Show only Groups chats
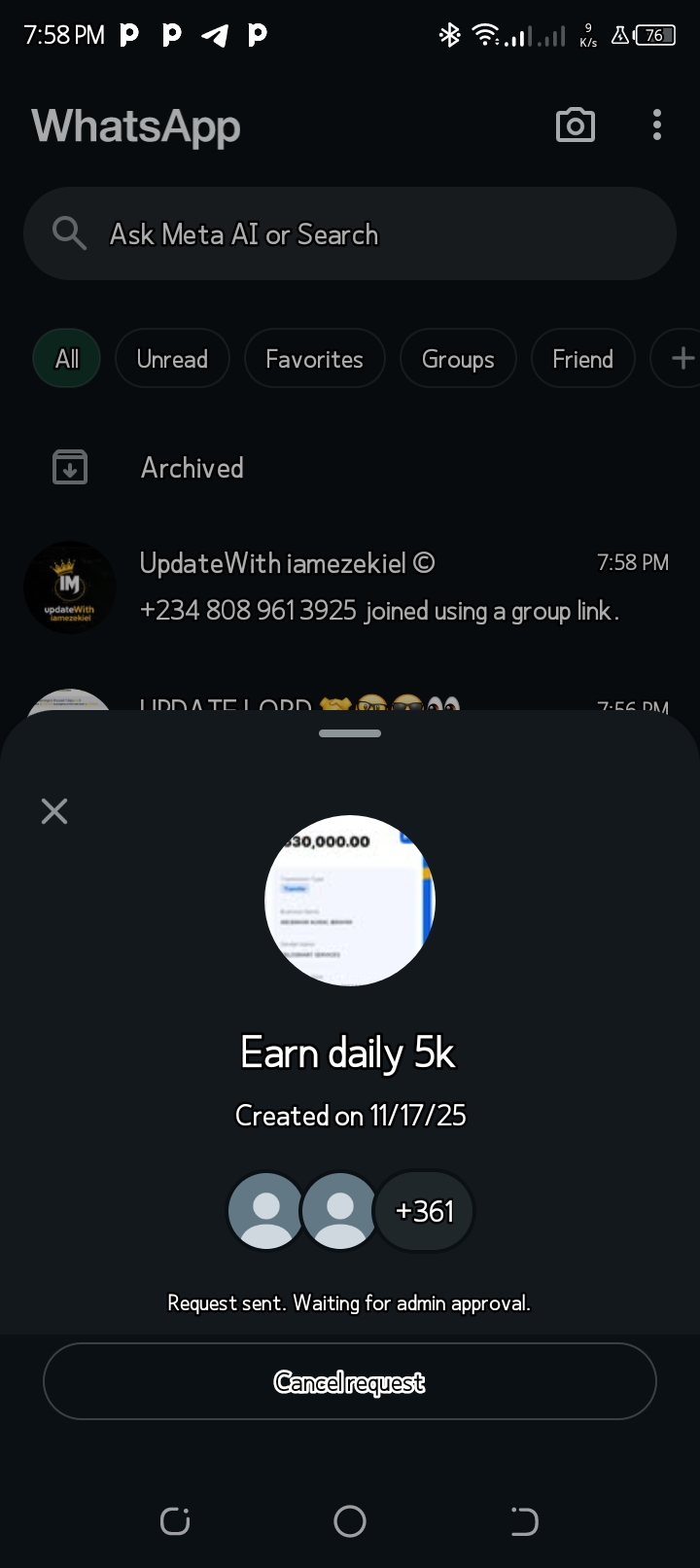Screen dimensions: 700x1568 click(x=458, y=359)
